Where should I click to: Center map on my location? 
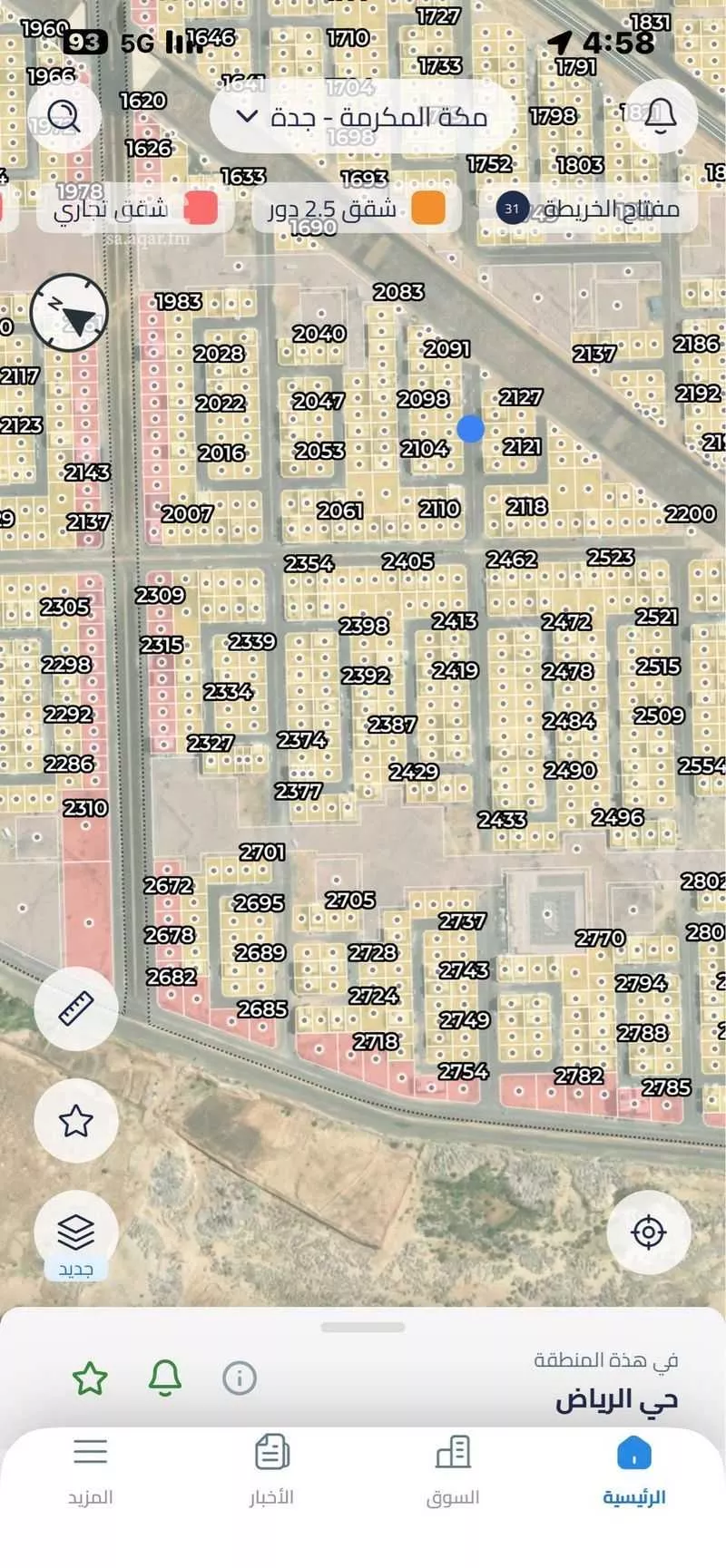[x=648, y=1232]
